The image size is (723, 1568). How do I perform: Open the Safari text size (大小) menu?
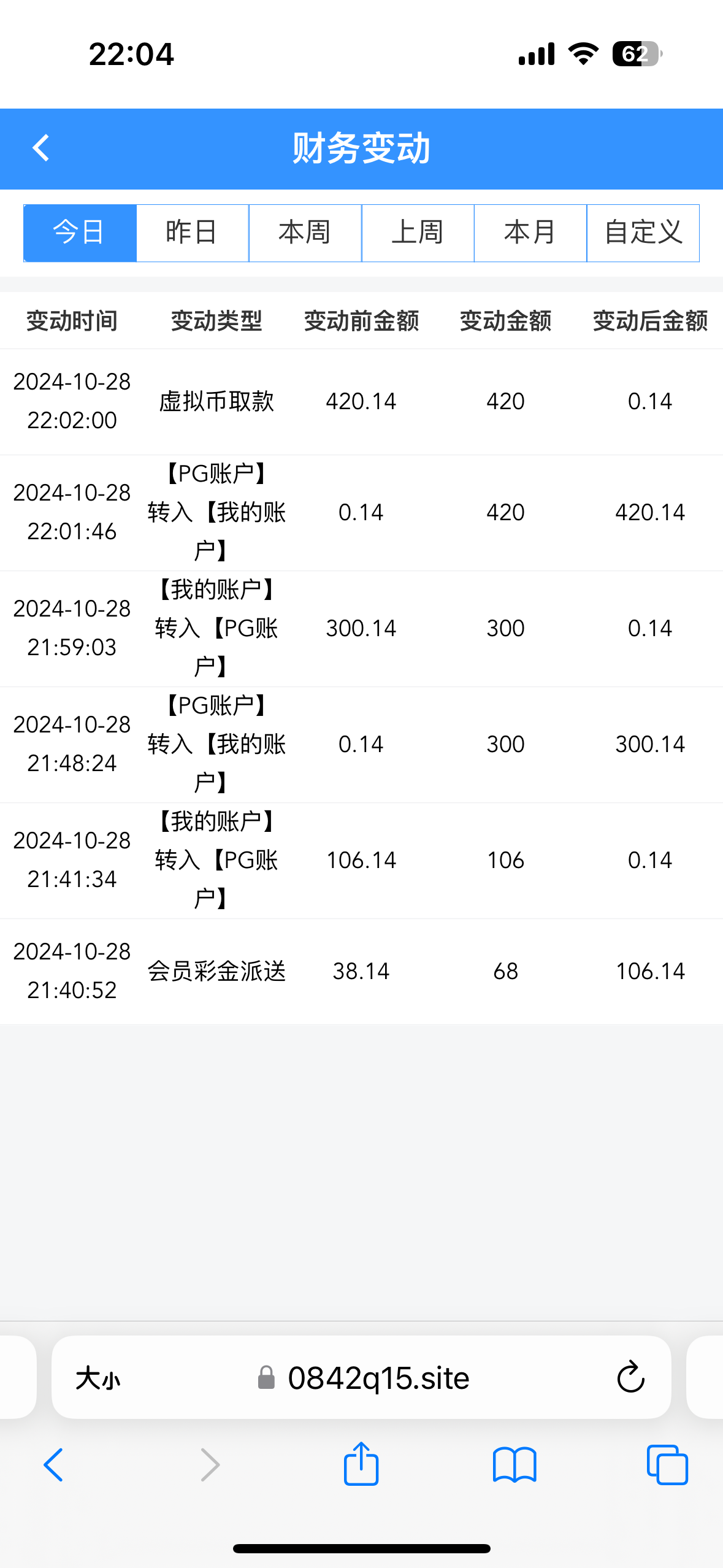pyautogui.click(x=98, y=1378)
